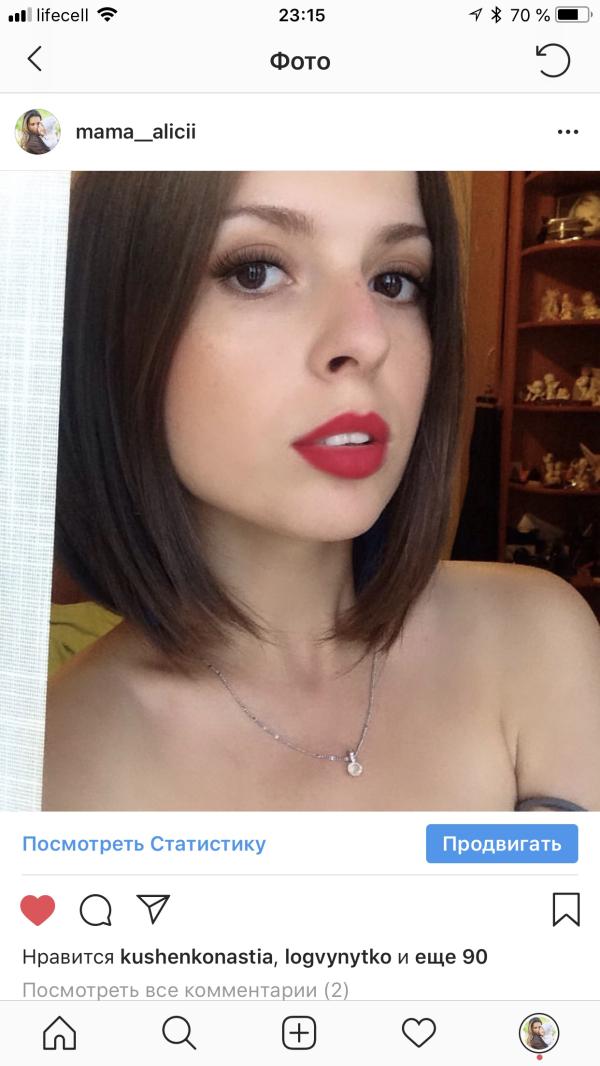Switch to the Home feed tab
600x1066 pixels.
[59, 1032]
